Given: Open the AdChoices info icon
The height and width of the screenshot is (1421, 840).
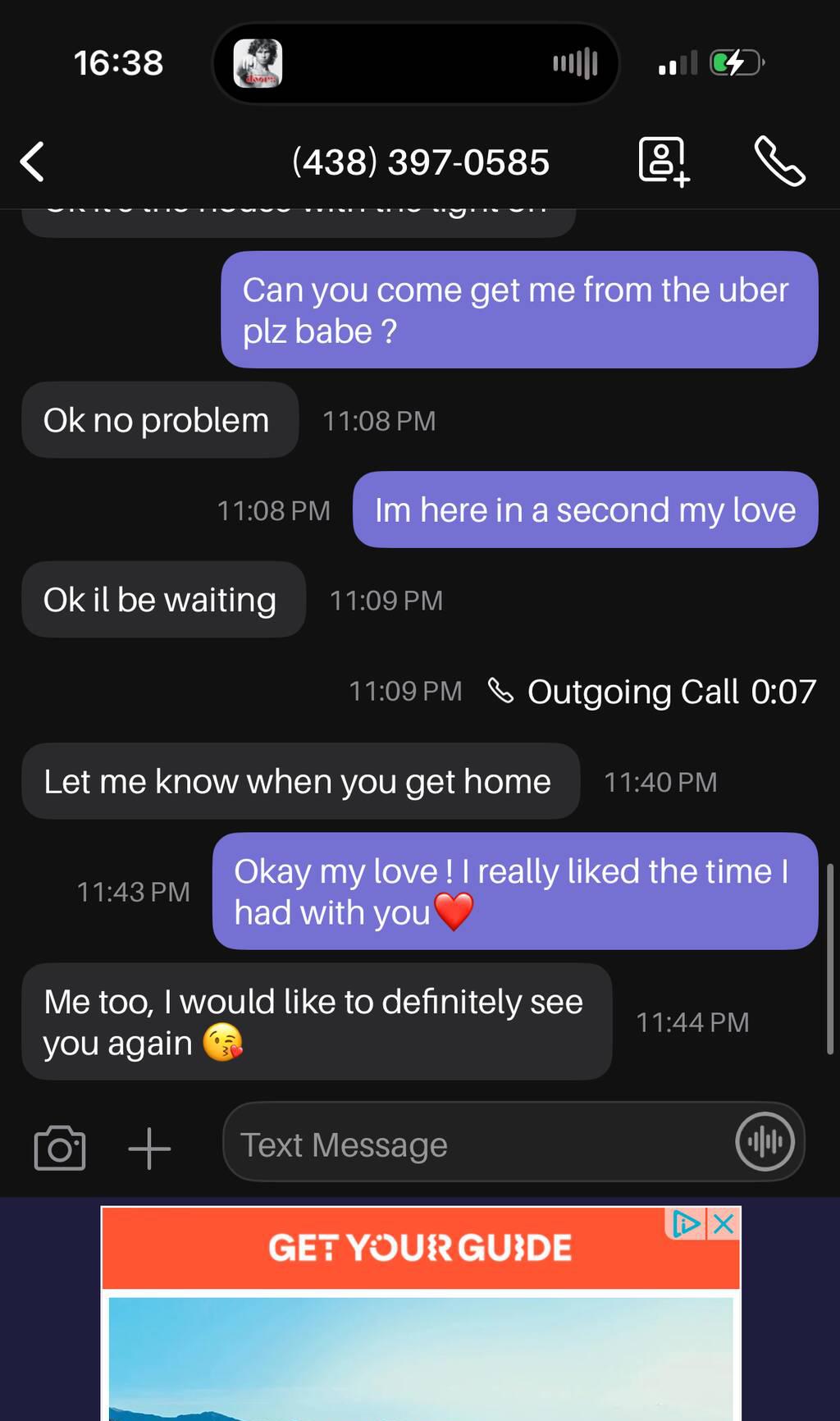Looking at the screenshot, I should point(686,1224).
